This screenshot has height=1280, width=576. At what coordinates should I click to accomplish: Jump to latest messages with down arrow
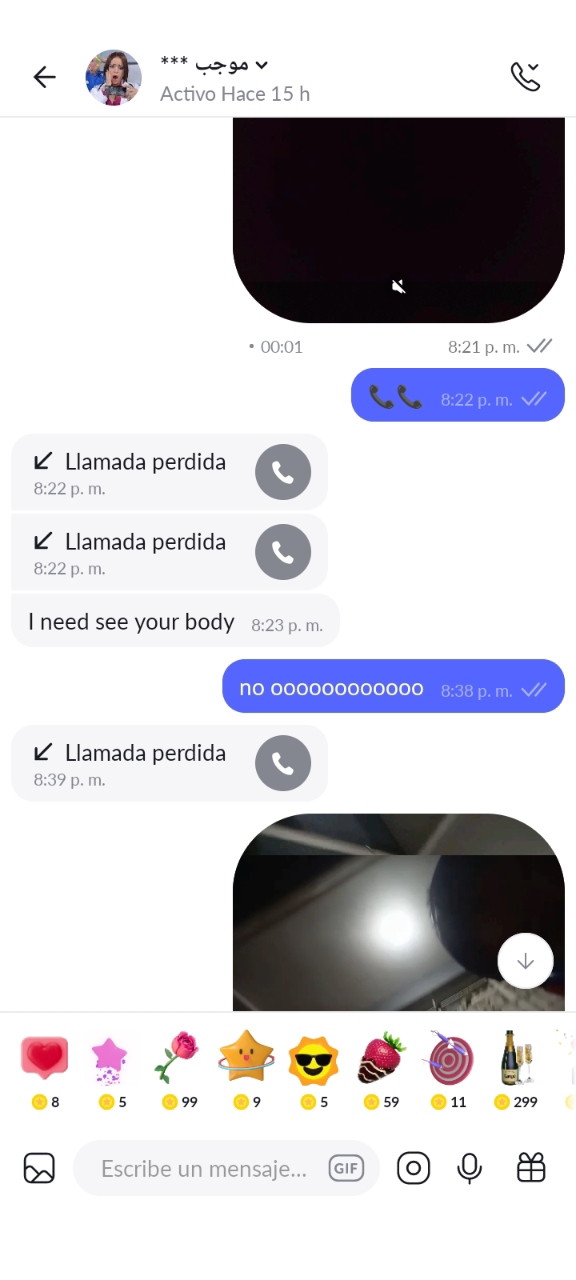click(525, 961)
